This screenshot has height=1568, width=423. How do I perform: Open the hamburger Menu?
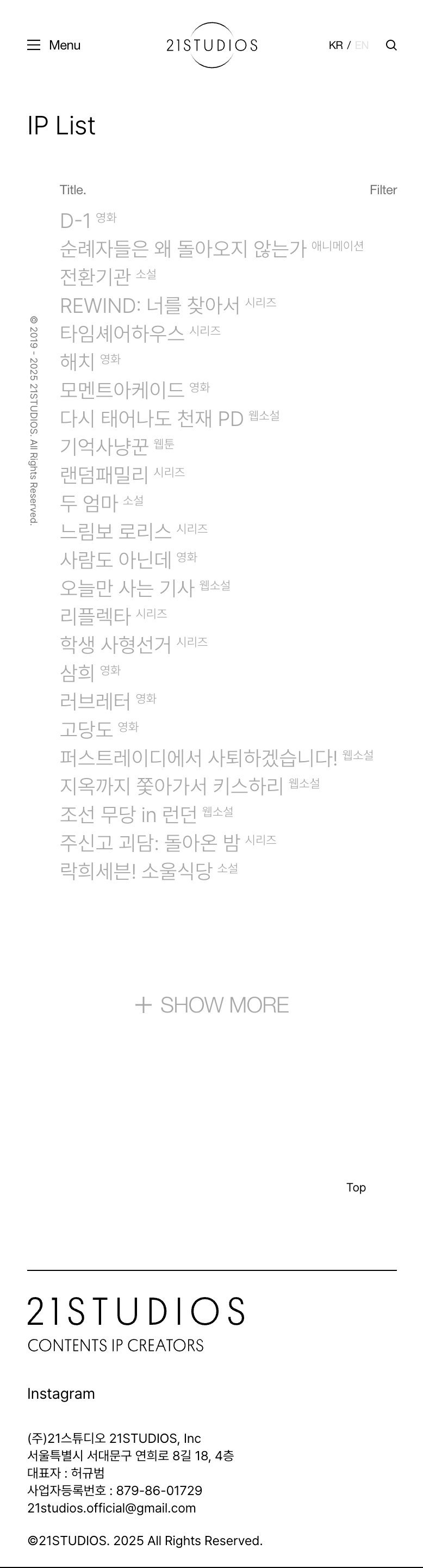click(54, 45)
